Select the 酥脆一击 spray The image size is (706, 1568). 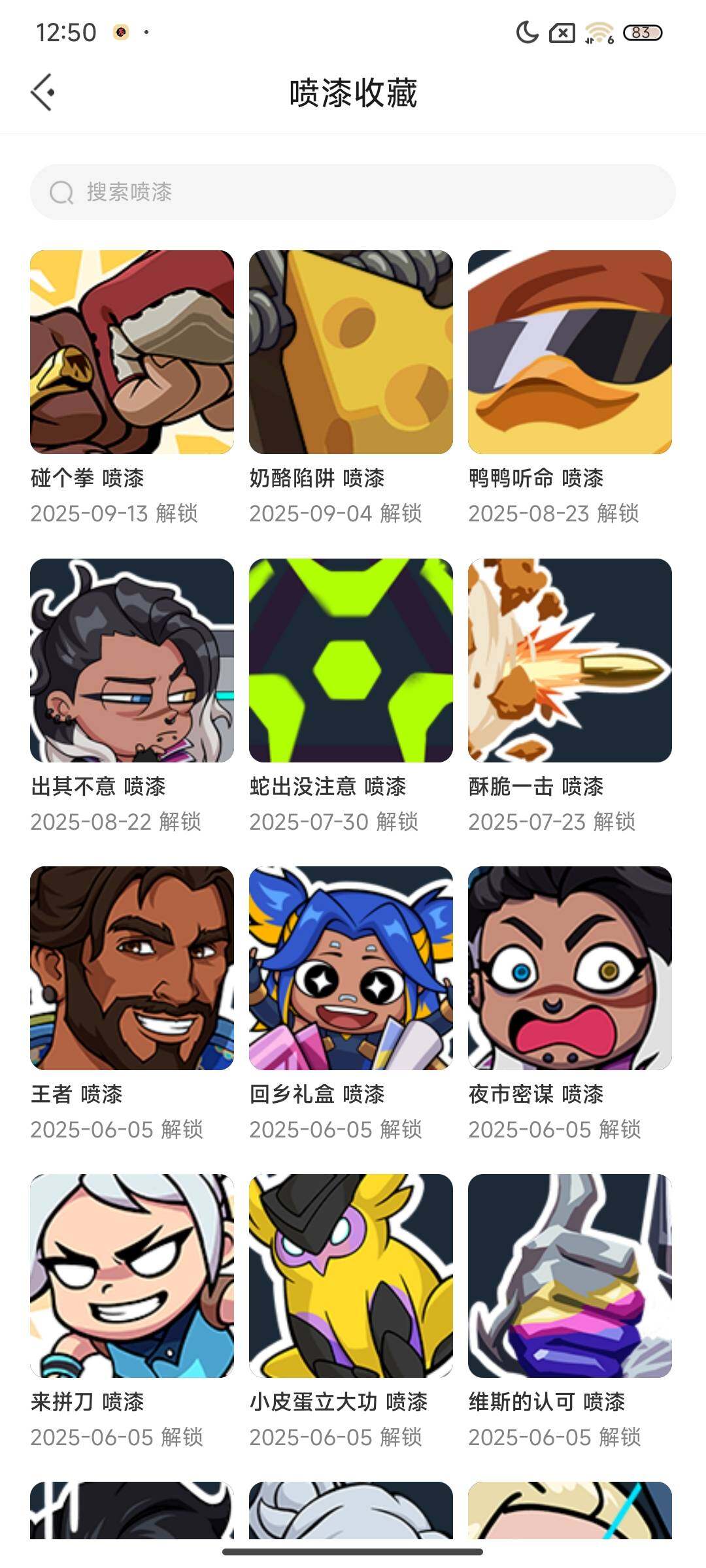[570, 661]
